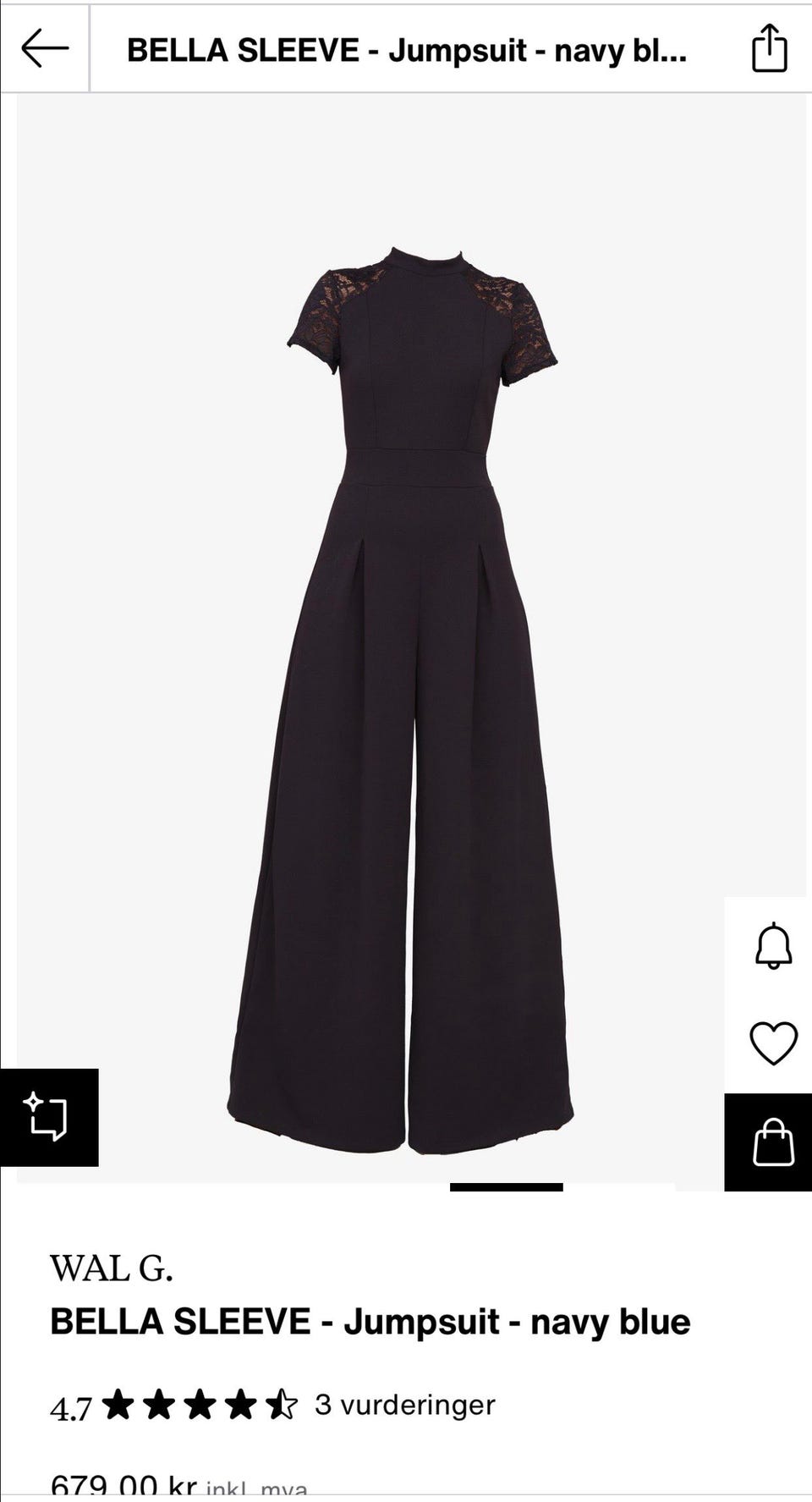The height and width of the screenshot is (1502, 812).
Task: View the 3 vurderinger reviews
Action: point(404,1406)
